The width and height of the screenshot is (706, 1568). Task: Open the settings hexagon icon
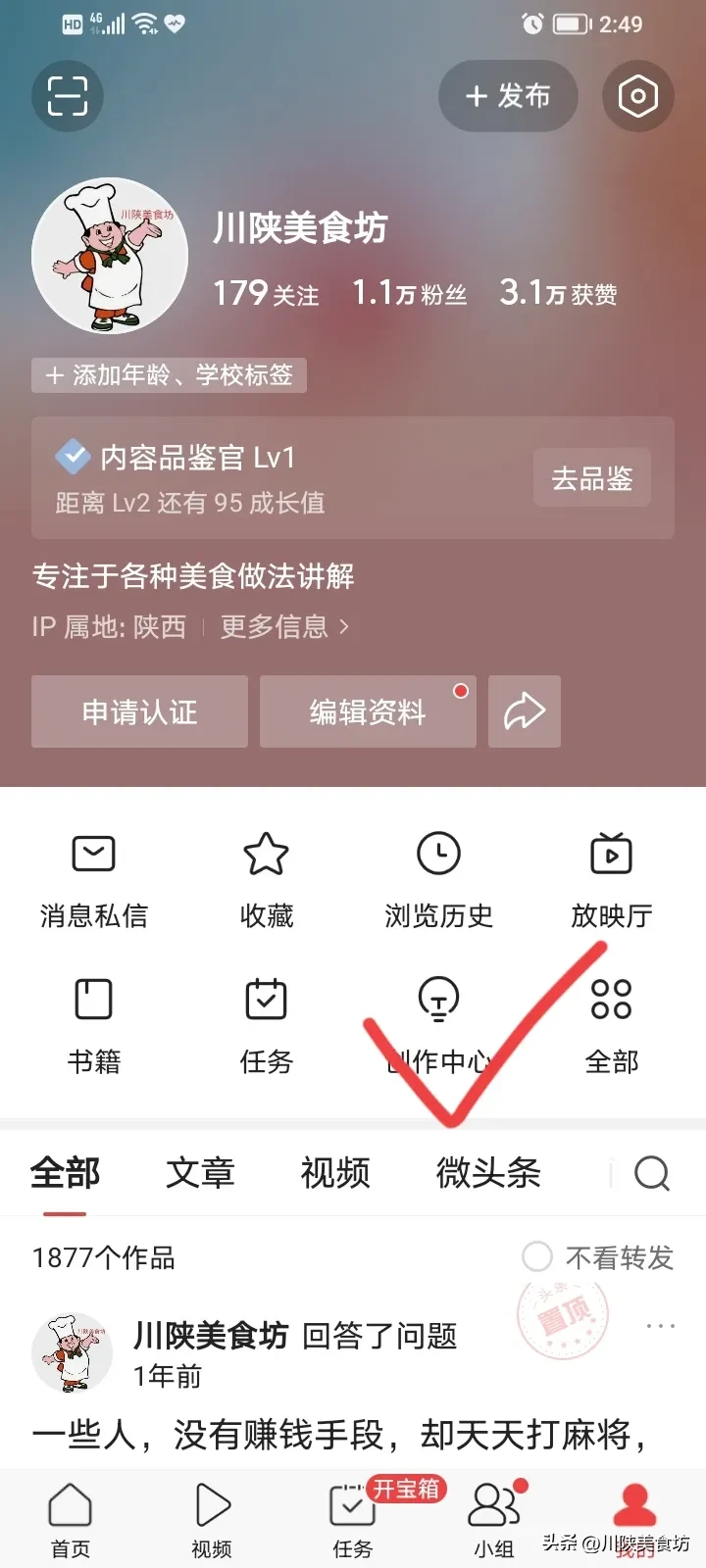tap(637, 96)
